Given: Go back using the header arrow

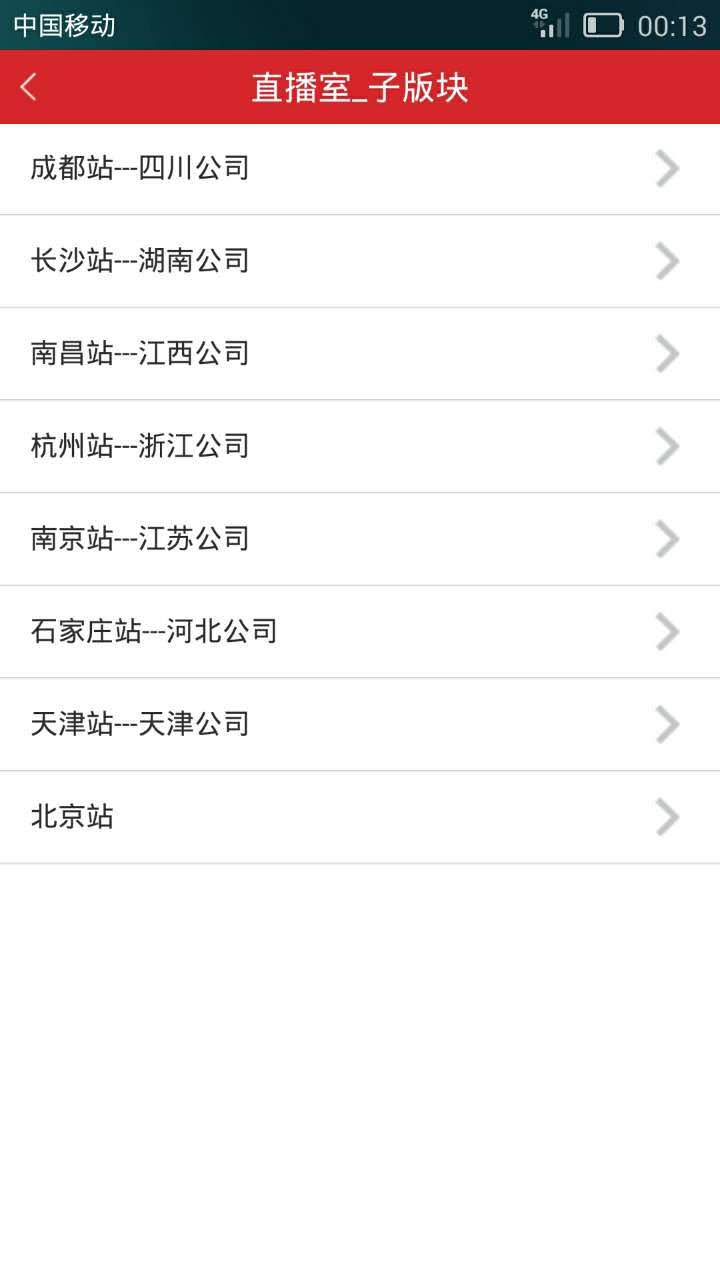Looking at the screenshot, I should (x=29, y=87).
